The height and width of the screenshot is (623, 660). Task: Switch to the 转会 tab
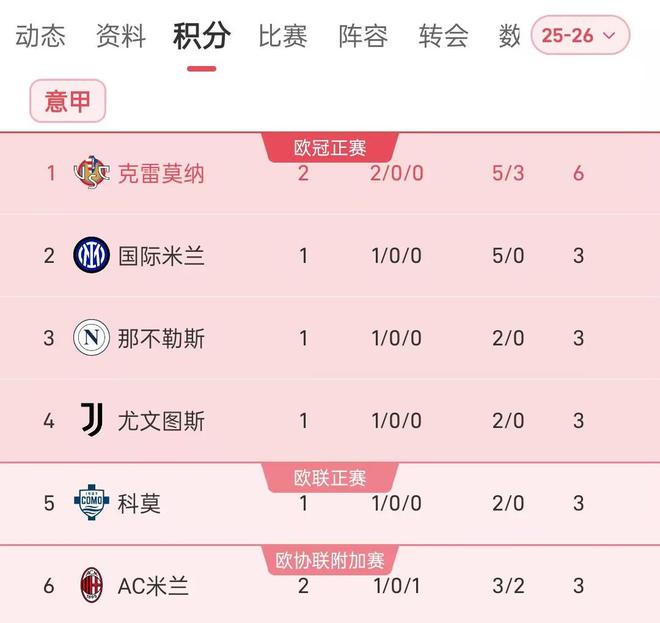pos(443,37)
